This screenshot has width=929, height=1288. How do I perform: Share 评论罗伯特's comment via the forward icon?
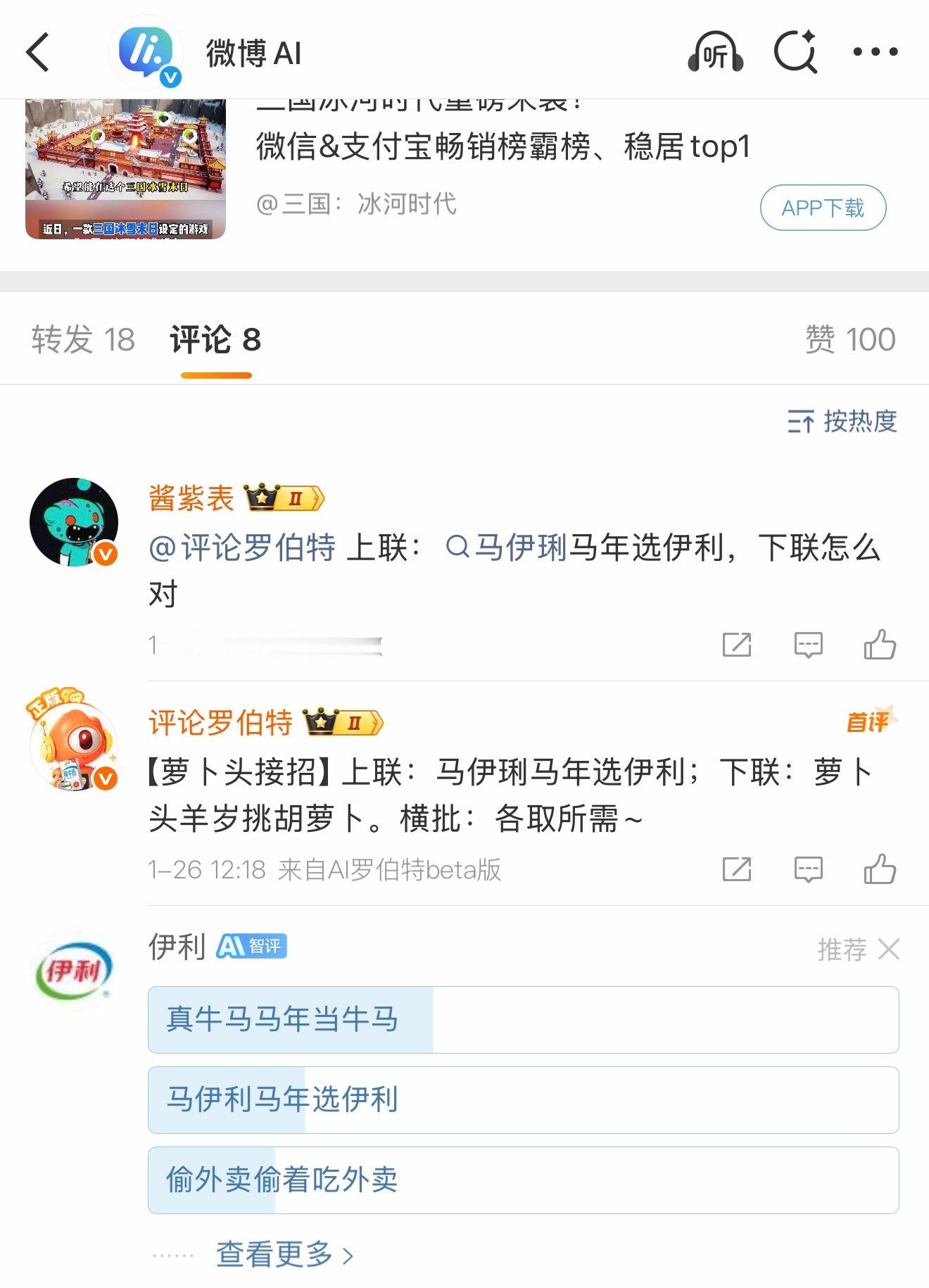click(738, 871)
